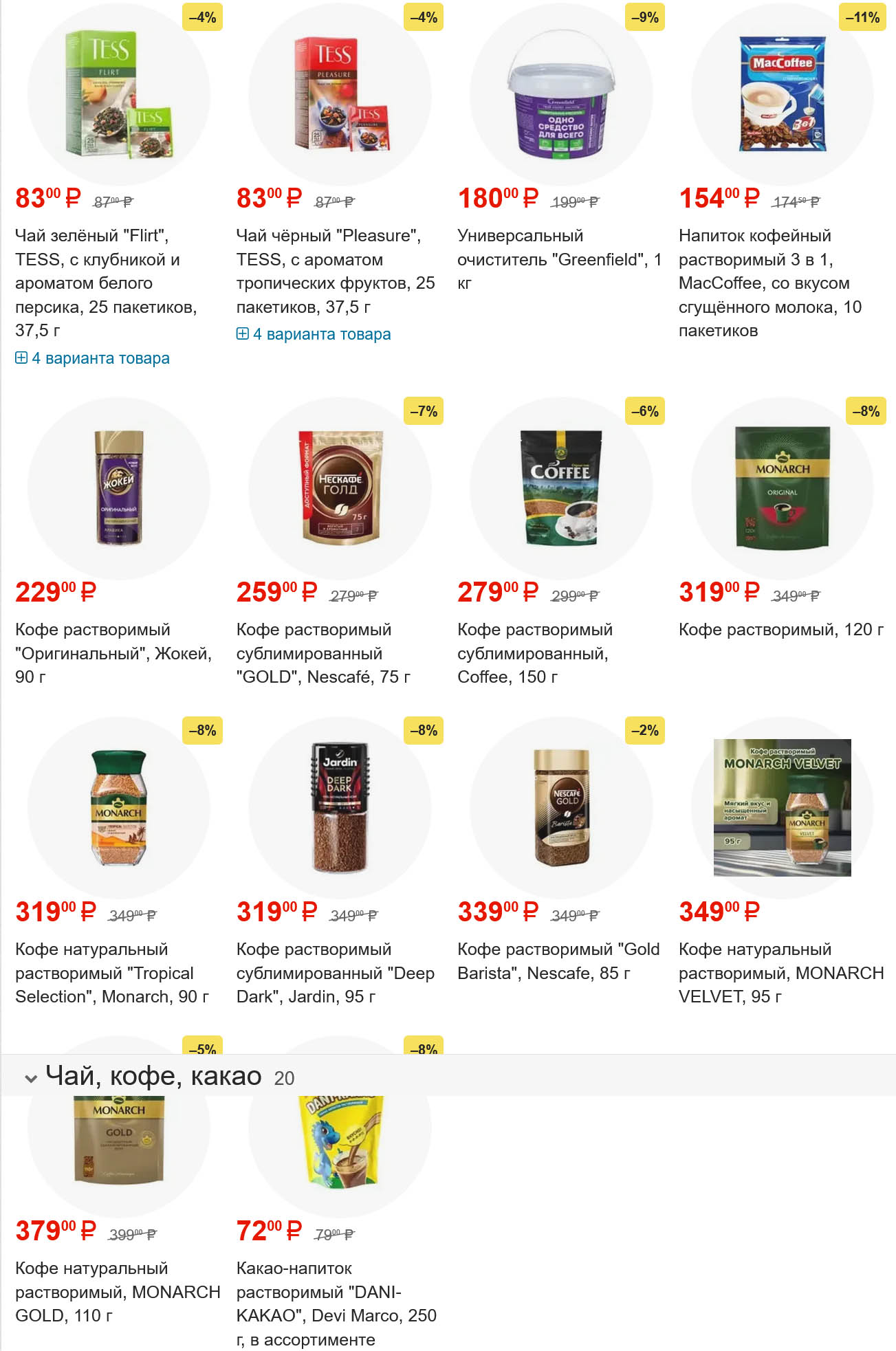Expand 4 variants under Flirt tea
This screenshot has width=896, height=1351.
click(100, 358)
